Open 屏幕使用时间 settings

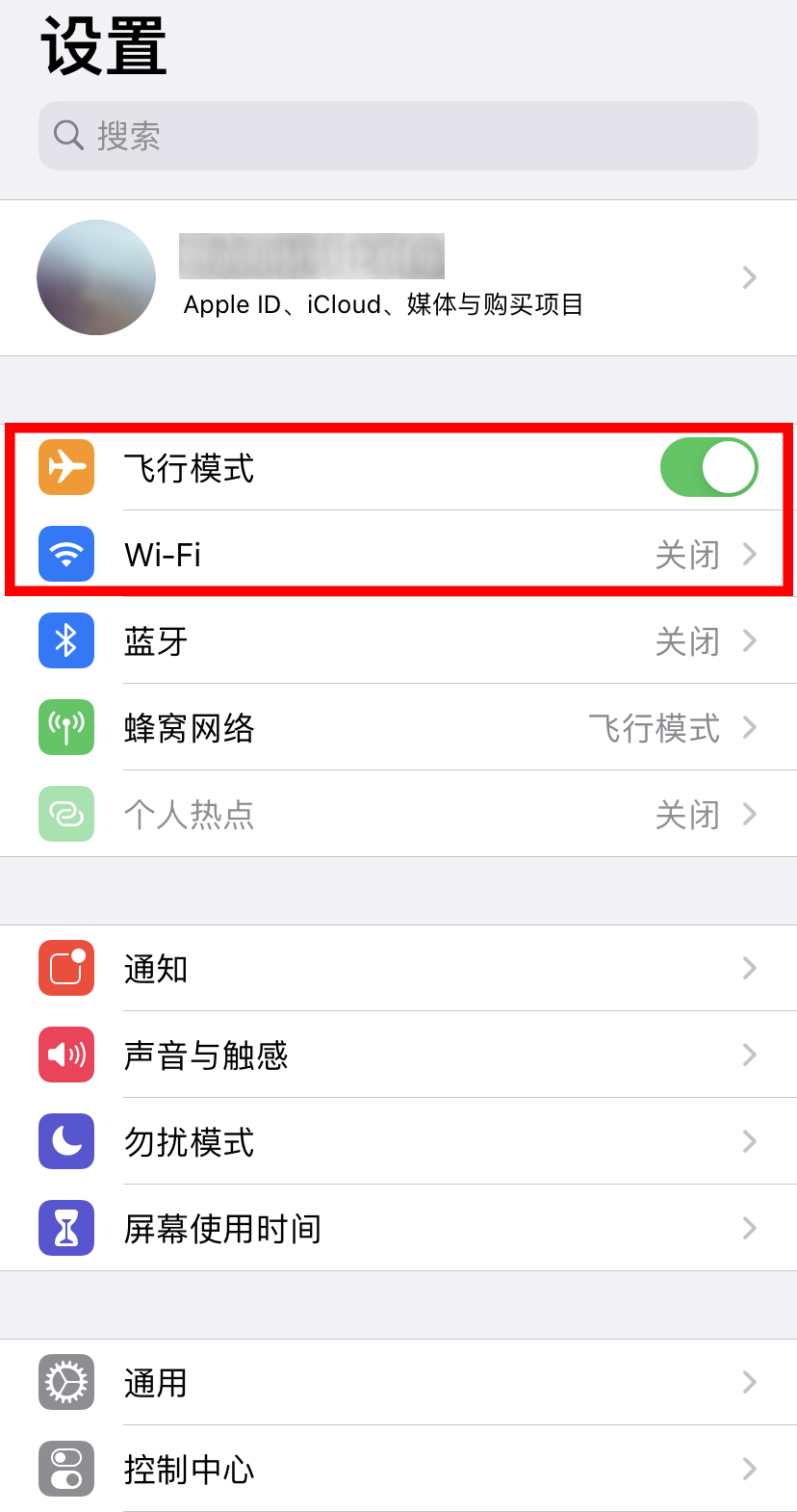[x=398, y=1229]
